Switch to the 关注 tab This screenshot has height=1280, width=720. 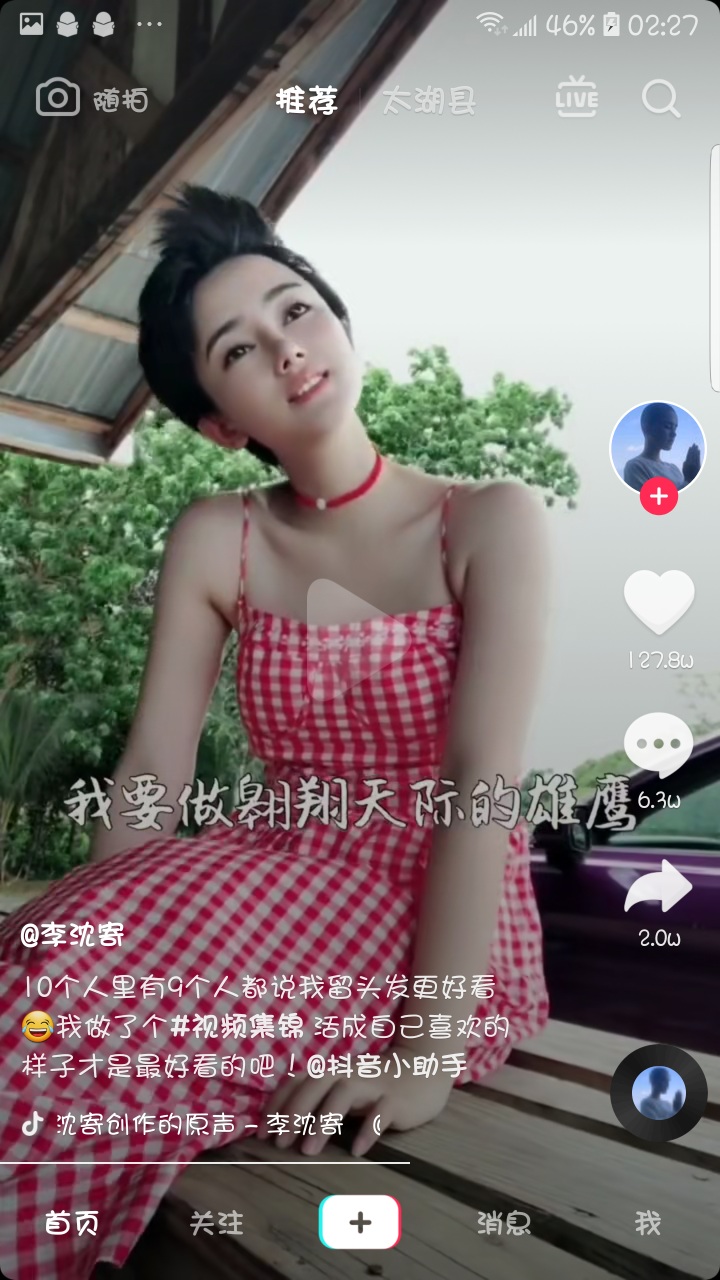click(217, 1223)
